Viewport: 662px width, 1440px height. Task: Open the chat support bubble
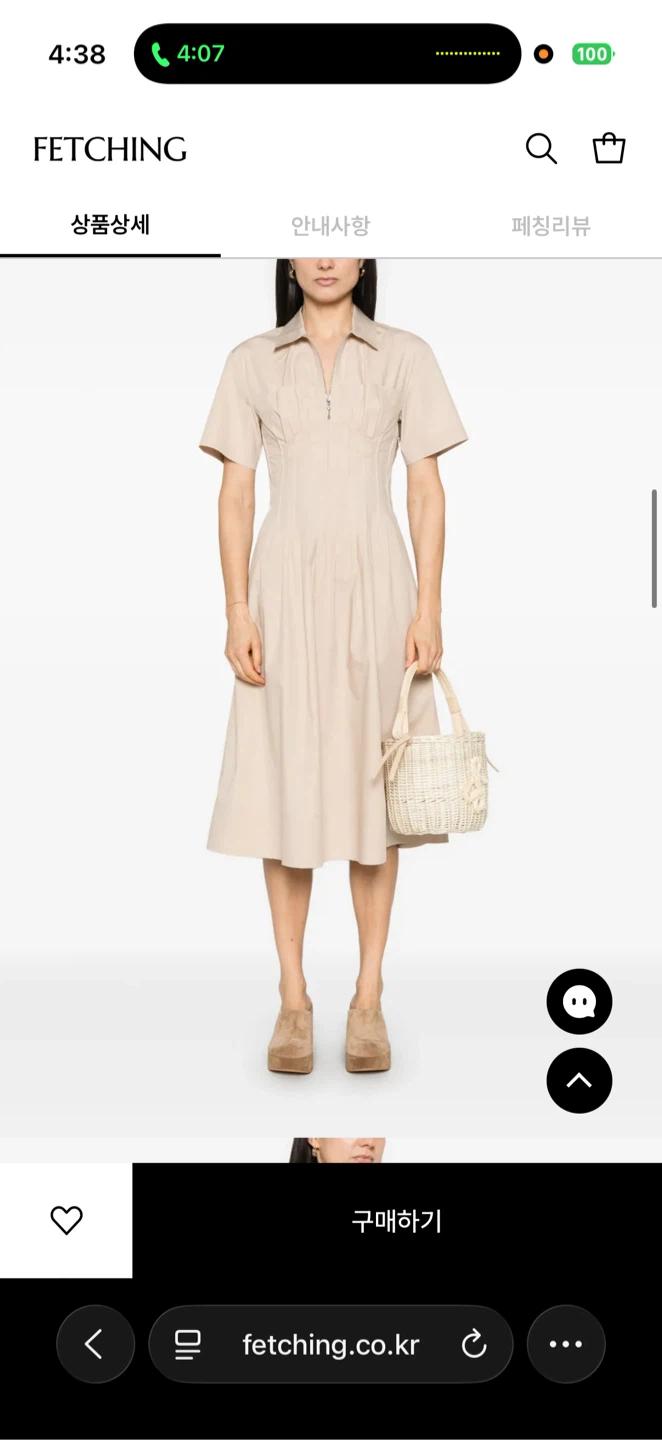pos(579,1001)
